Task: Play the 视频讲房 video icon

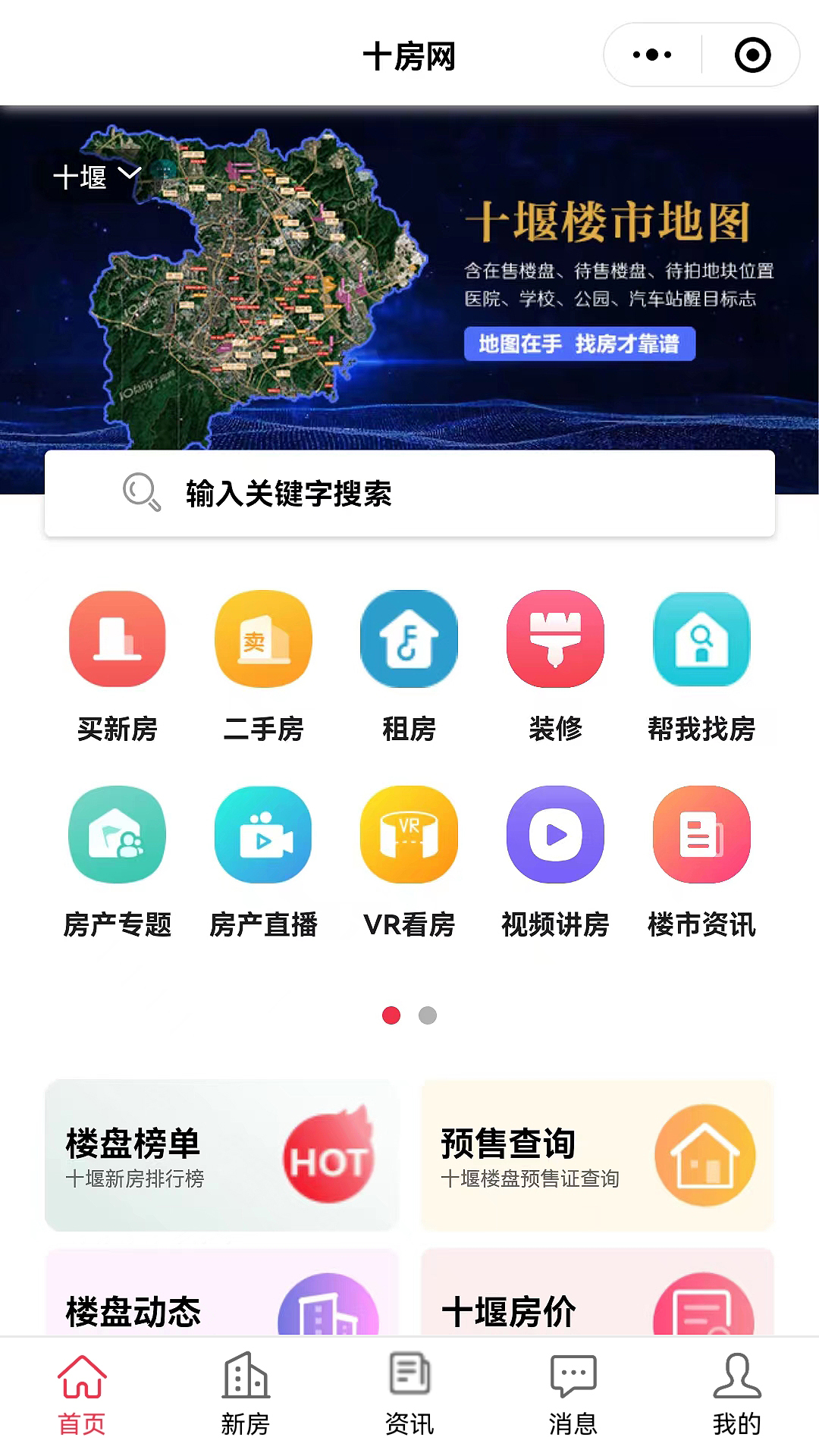Action: click(554, 834)
